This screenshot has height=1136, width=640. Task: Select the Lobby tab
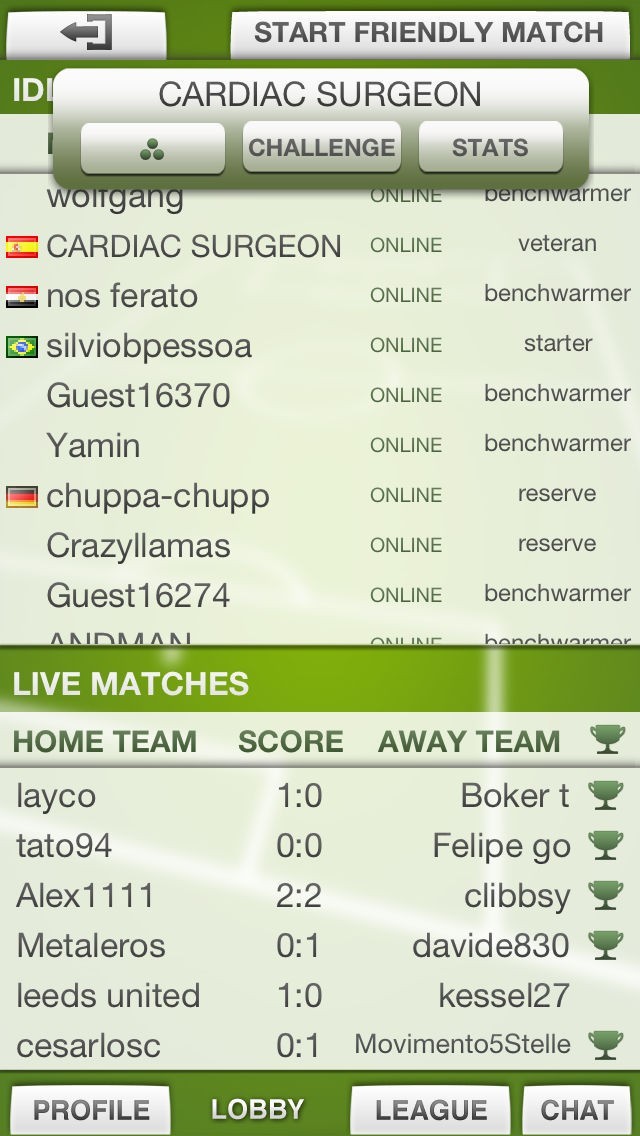coord(257,1109)
